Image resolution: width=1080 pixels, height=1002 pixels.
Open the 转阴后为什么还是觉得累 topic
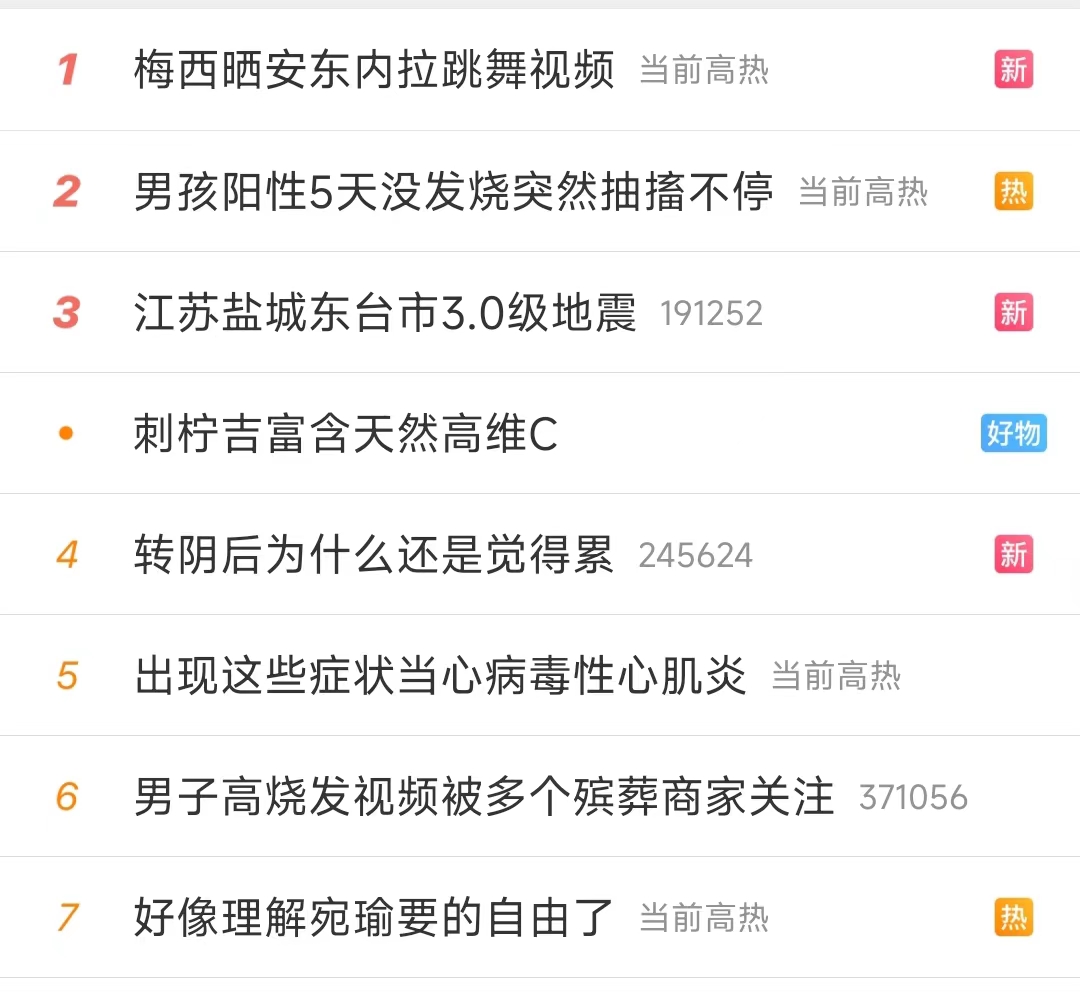(374, 555)
